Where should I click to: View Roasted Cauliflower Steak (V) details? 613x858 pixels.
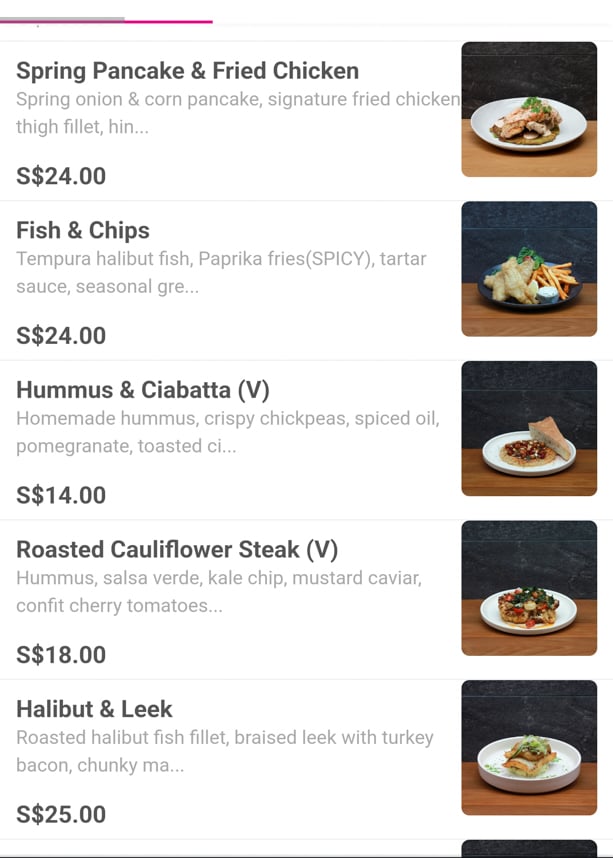tap(177, 549)
